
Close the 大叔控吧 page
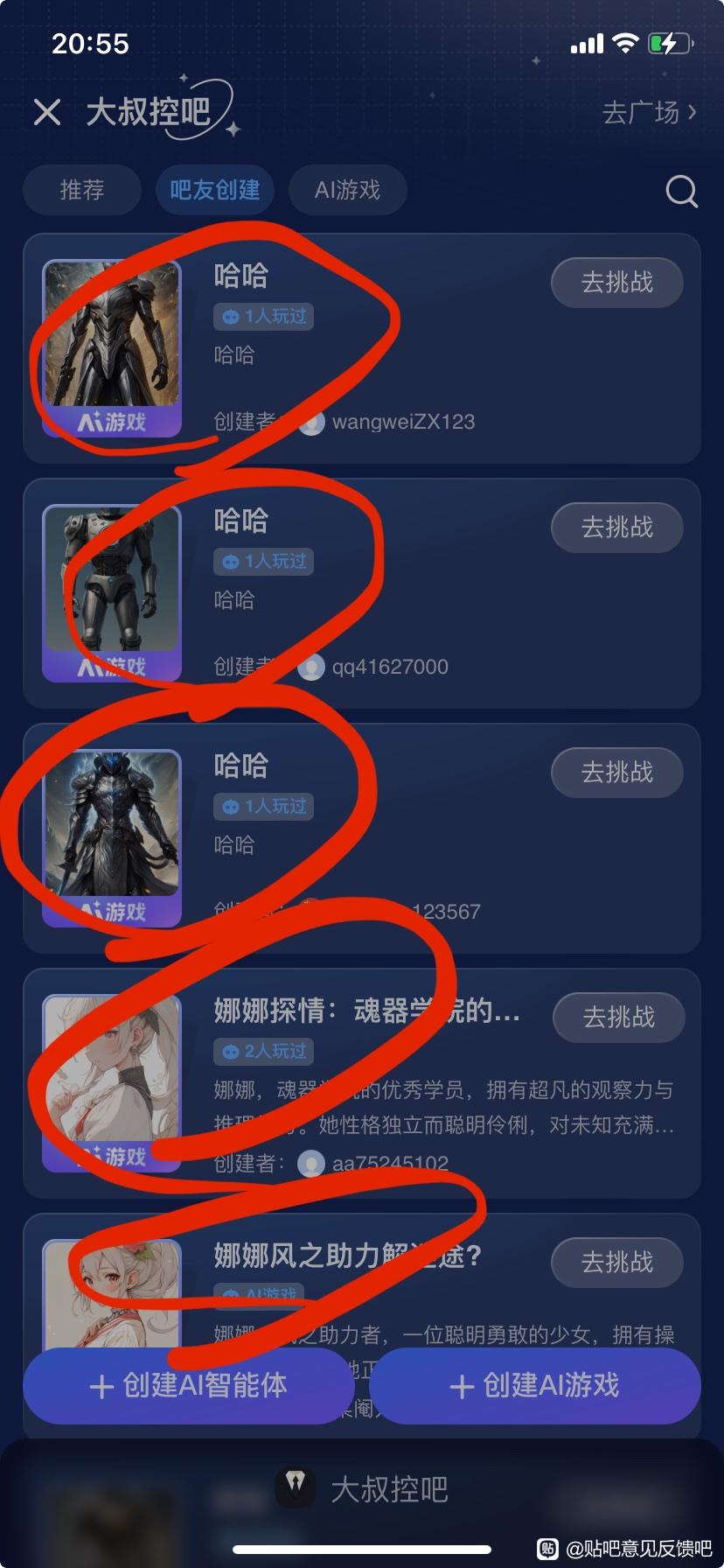point(47,112)
